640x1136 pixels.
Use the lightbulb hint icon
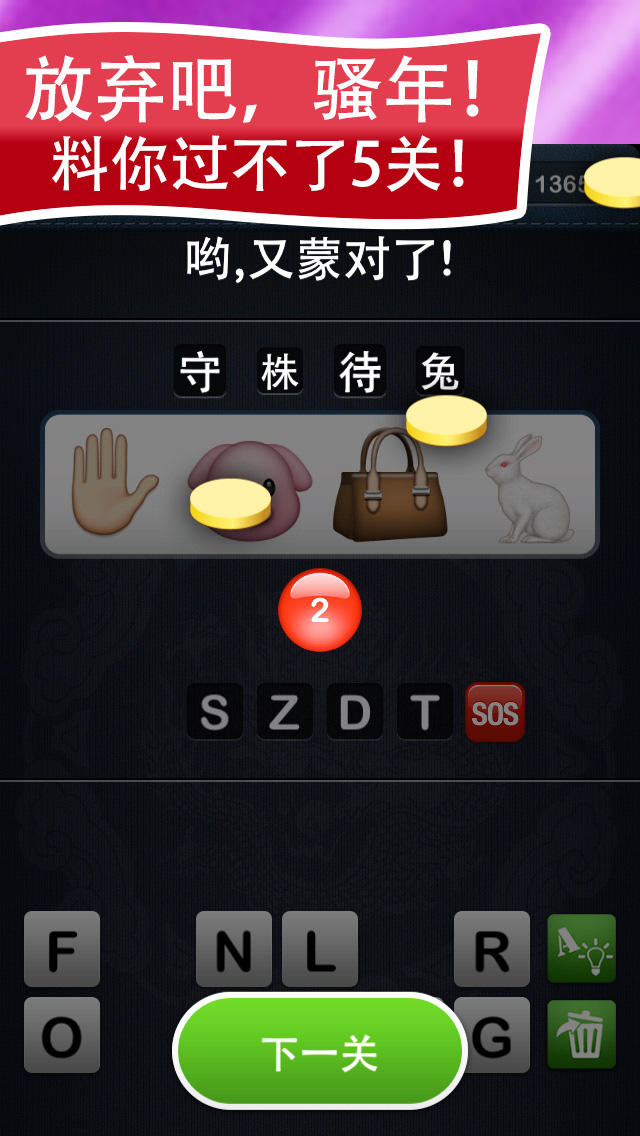pos(581,948)
